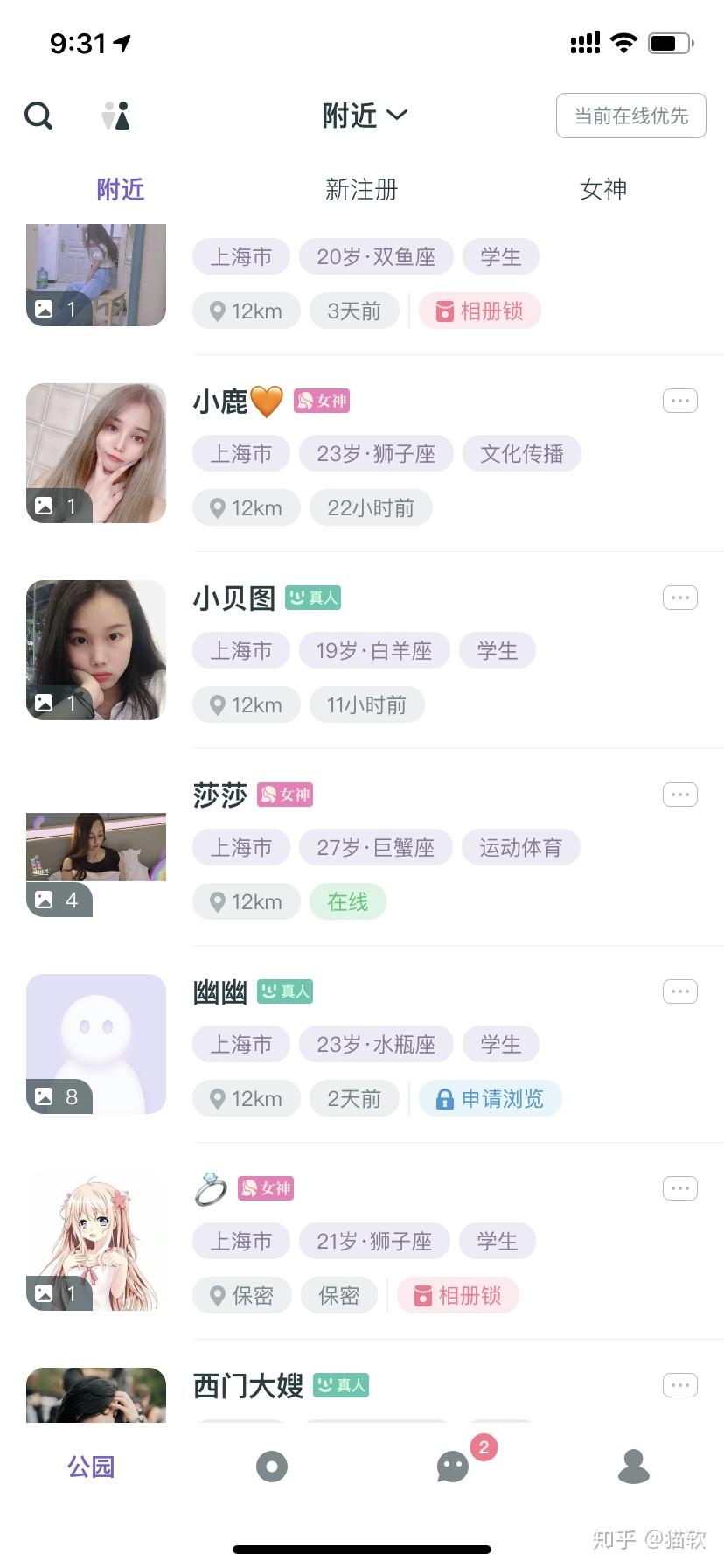Switch to the 女神 tab
The height and width of the screenshot is (1568, 724).
602,190
